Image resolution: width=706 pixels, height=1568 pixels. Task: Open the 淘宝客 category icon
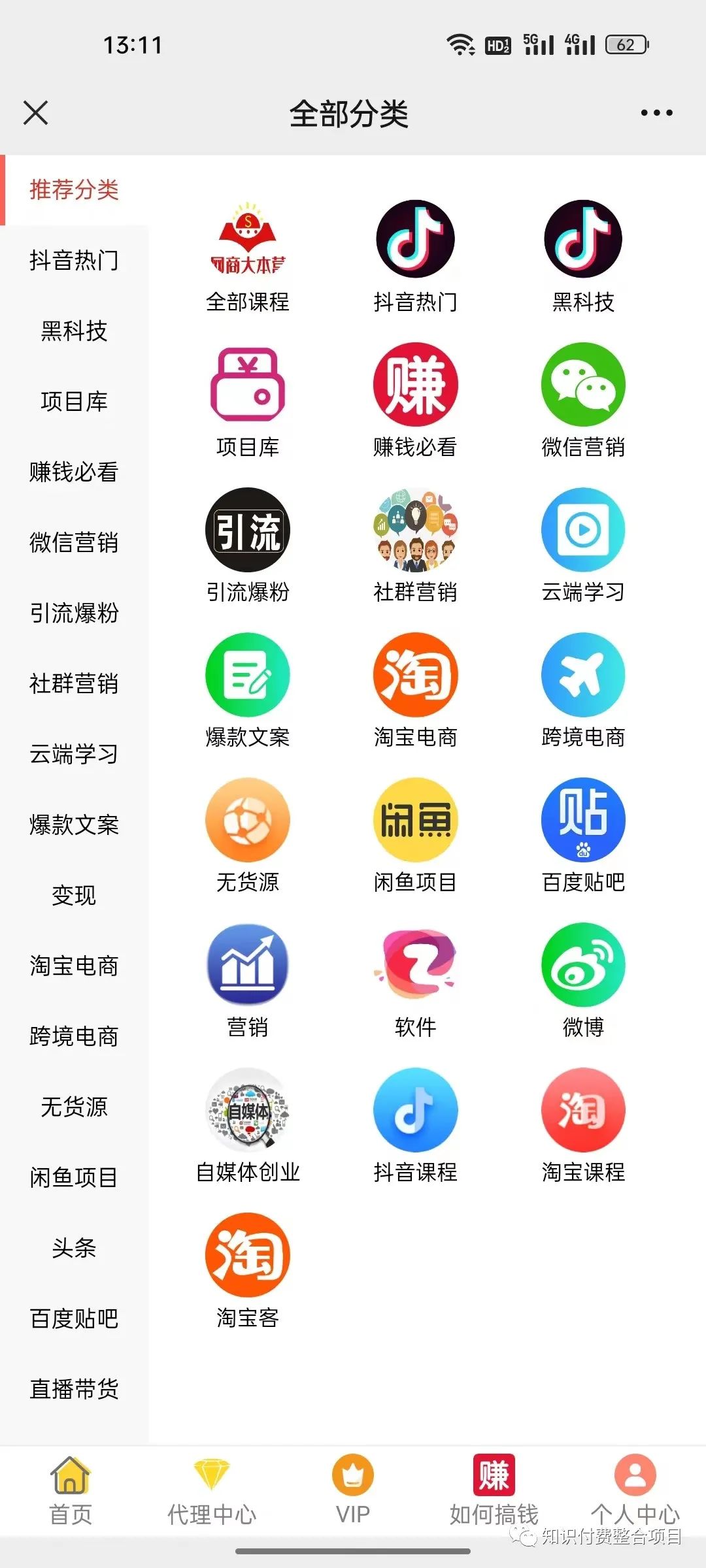[248, 1270]
